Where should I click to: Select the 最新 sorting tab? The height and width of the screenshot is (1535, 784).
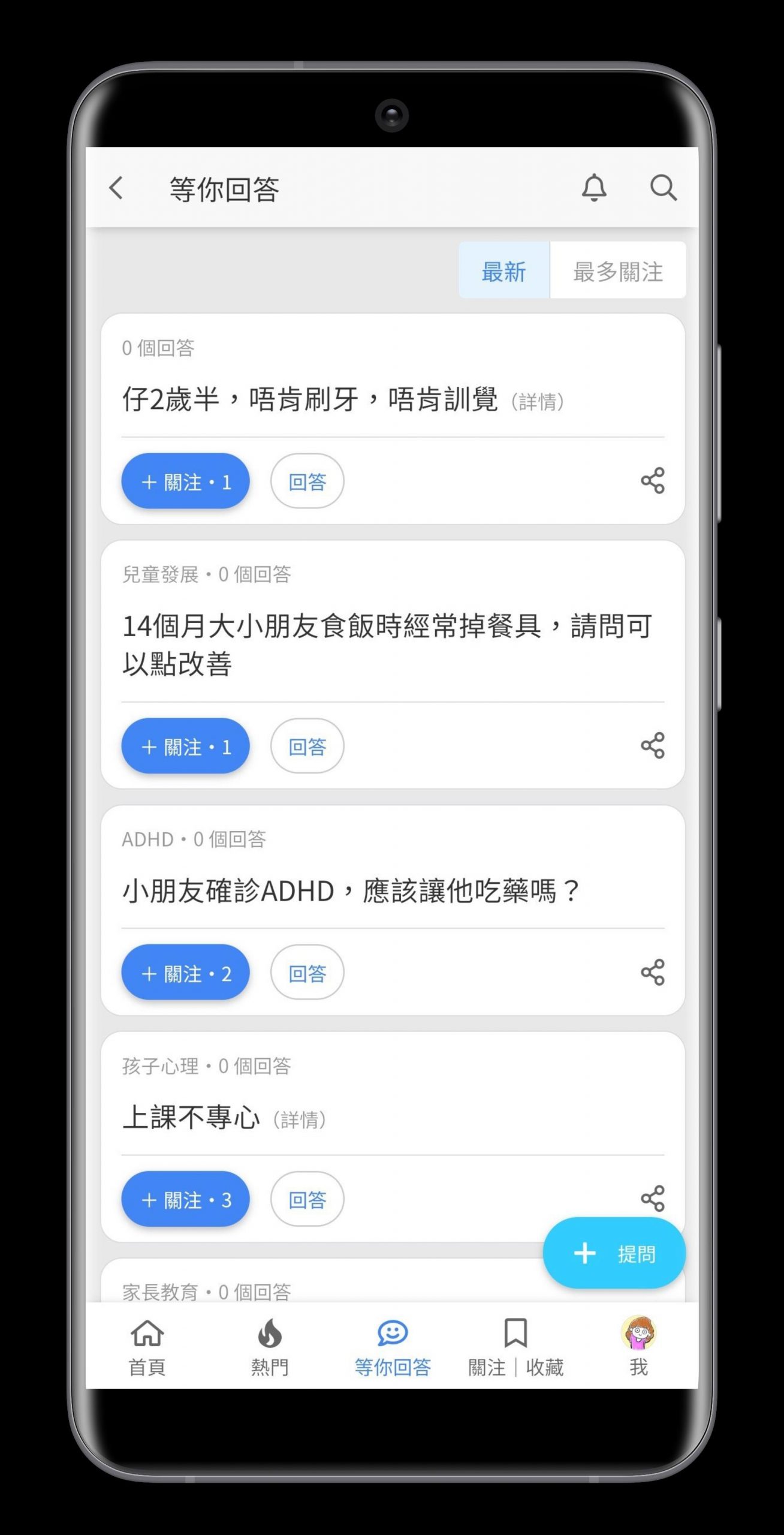[x=504, y=270]
